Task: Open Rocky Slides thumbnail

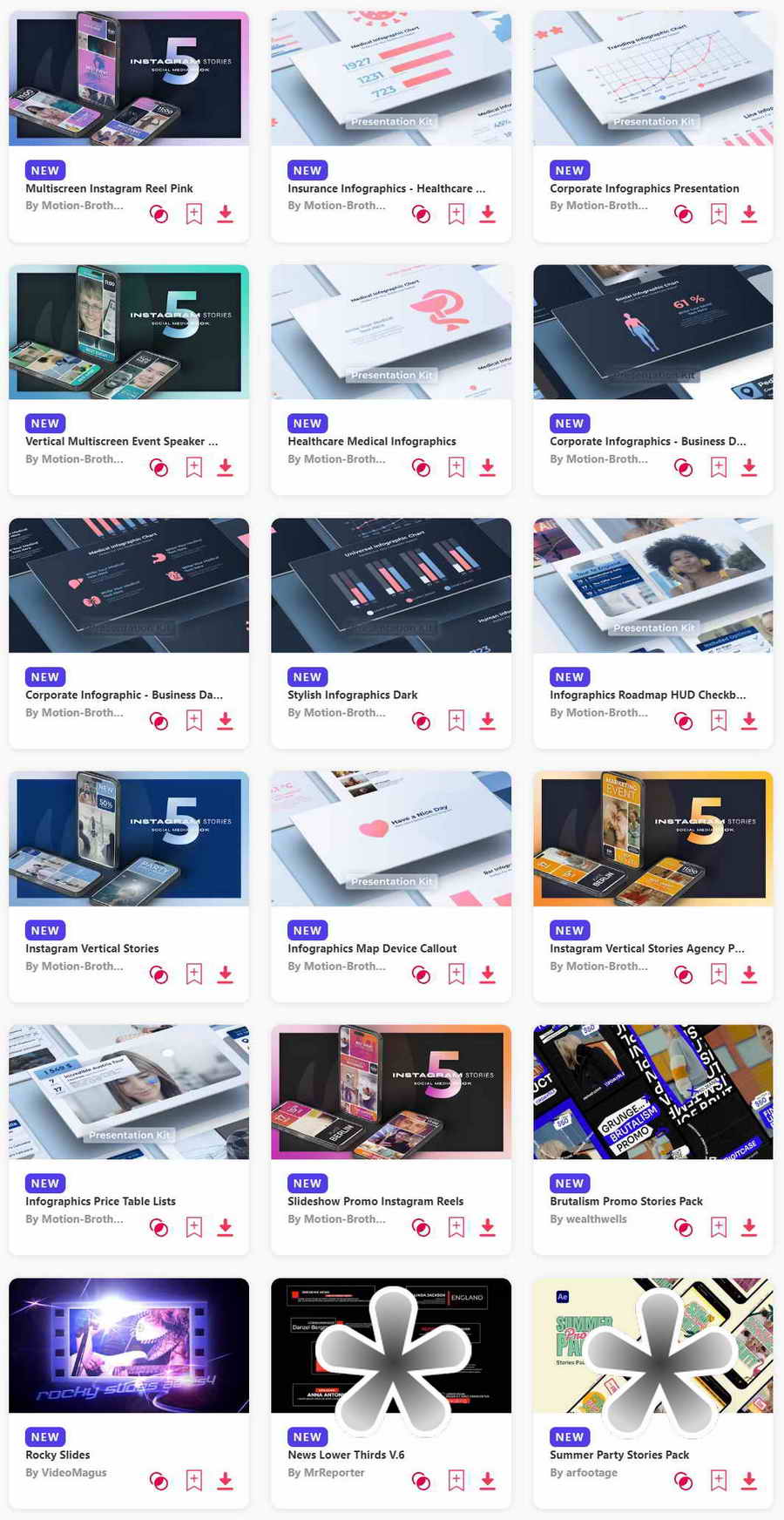Action: click(129, 1345)
